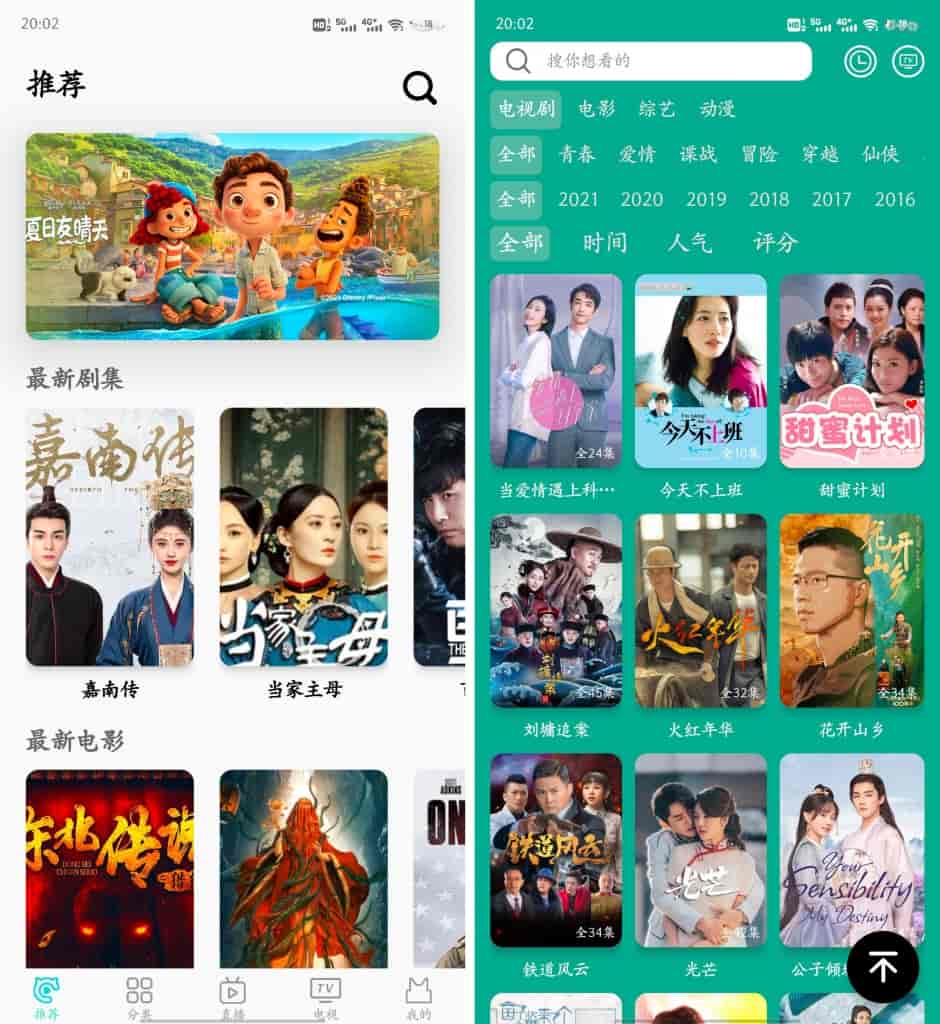The width and height of the screenshot is (940, 1024).
Task: Filter by the 爱情 genre
Action: [x=636, y=154]
